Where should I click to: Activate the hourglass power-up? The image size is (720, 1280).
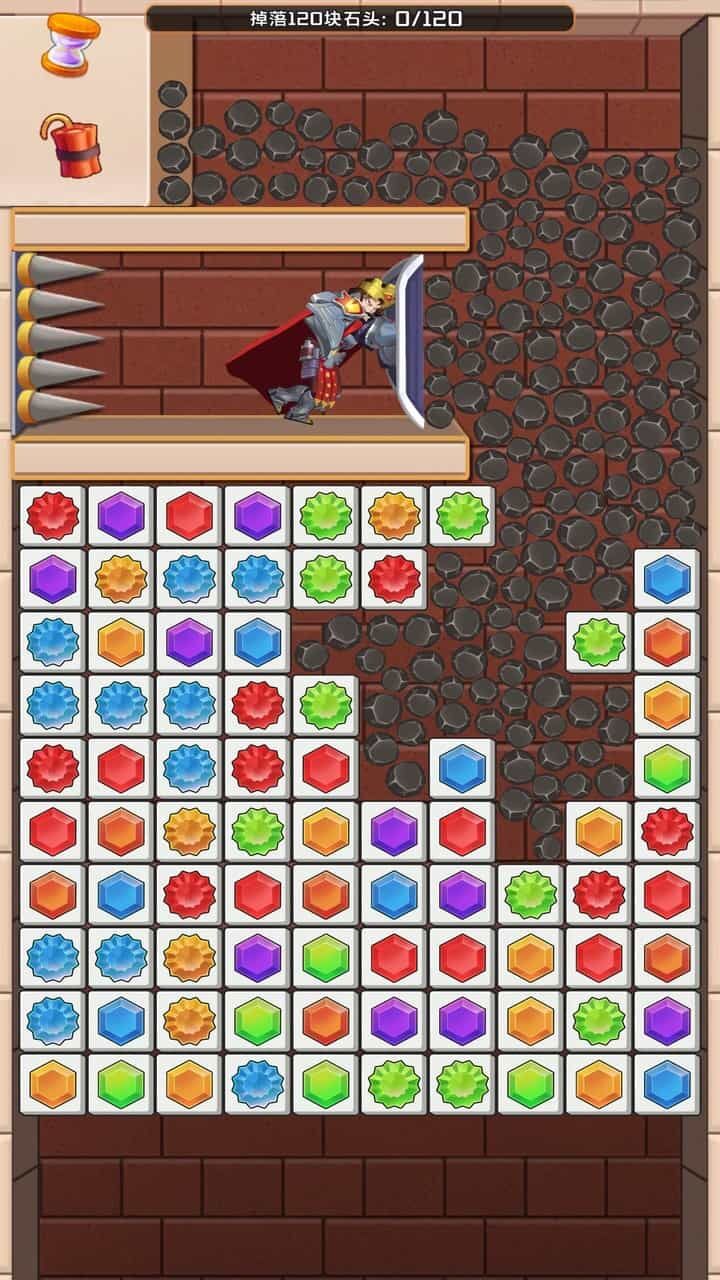(70, 43)
